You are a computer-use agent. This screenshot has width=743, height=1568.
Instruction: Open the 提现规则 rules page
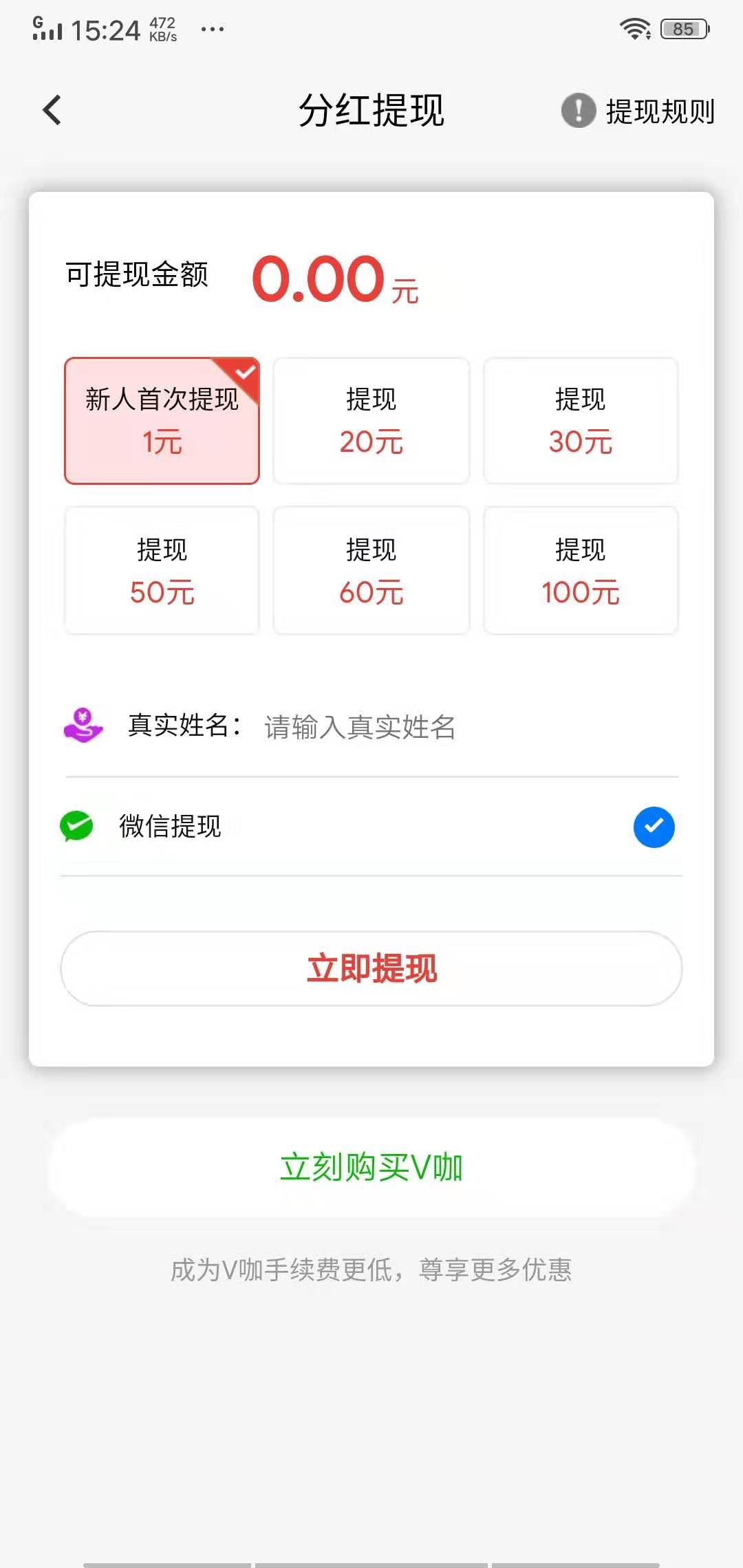coord(659,109)
